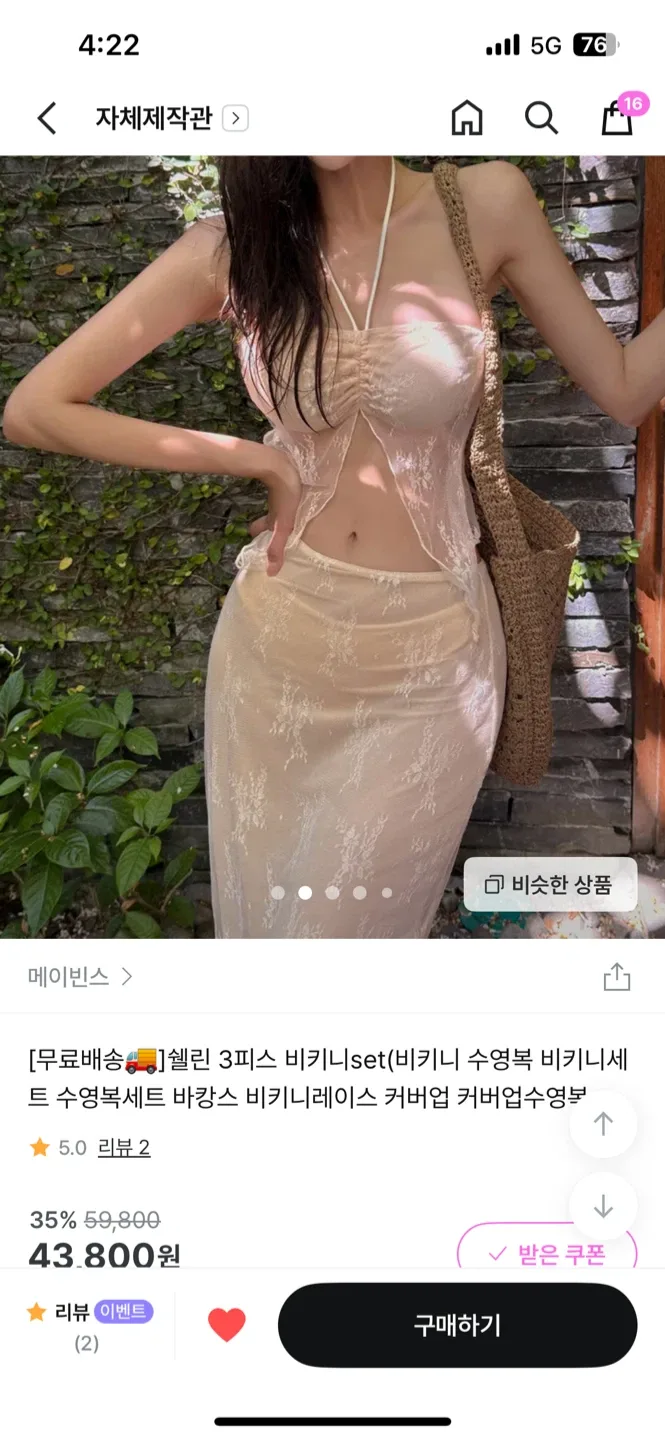The height and width of the screenshot is (1440, 665).
Task: Jump to top with the up arrow
Action: coord(603,1124)
